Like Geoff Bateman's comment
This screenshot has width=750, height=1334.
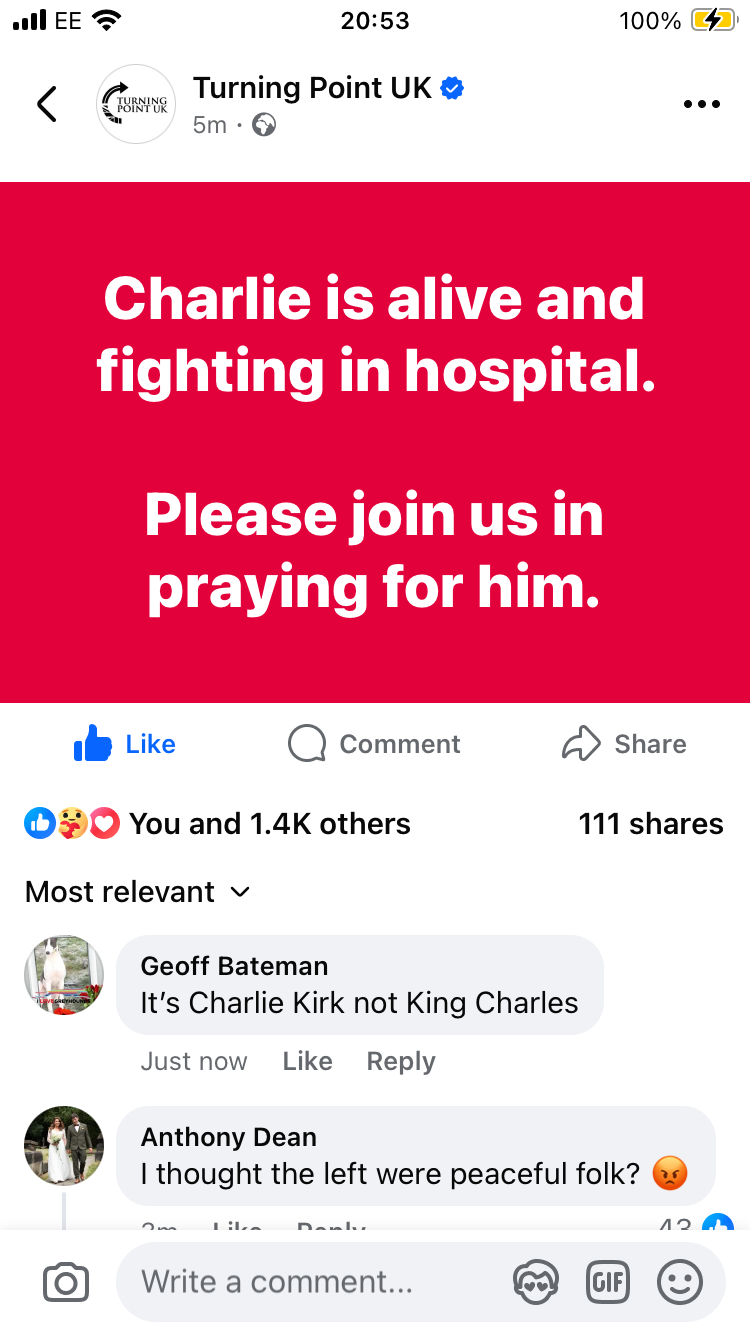[307, 1061]
